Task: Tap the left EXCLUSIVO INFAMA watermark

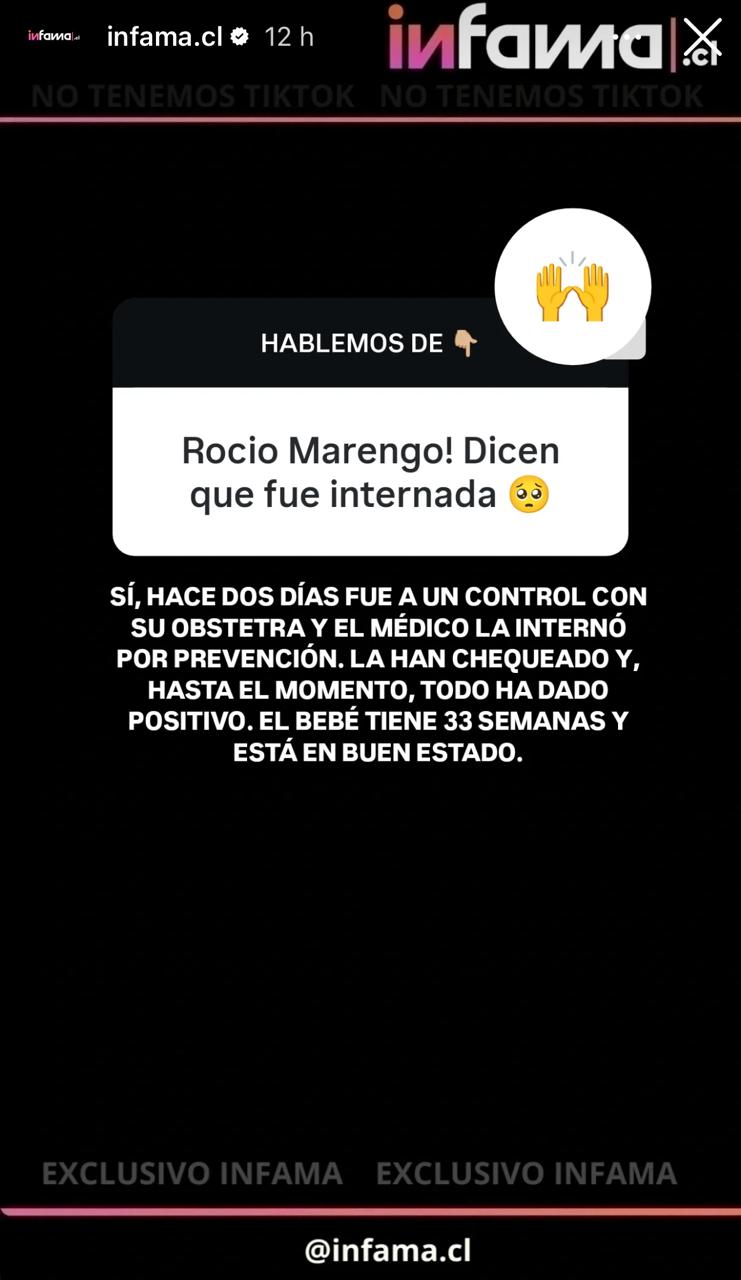Action: (192, 1172)
